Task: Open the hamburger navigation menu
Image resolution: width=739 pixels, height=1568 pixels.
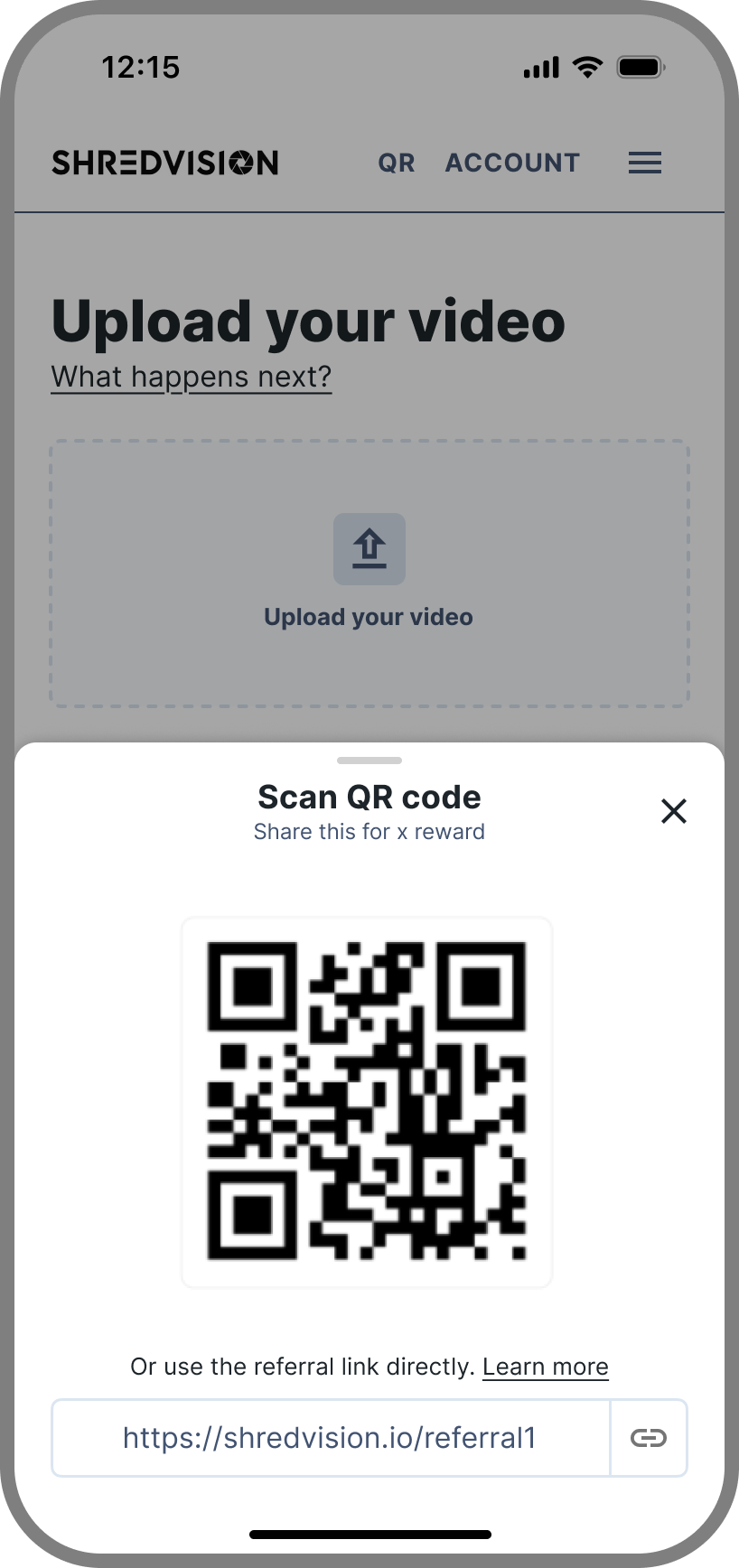Action: click(644, 163)
